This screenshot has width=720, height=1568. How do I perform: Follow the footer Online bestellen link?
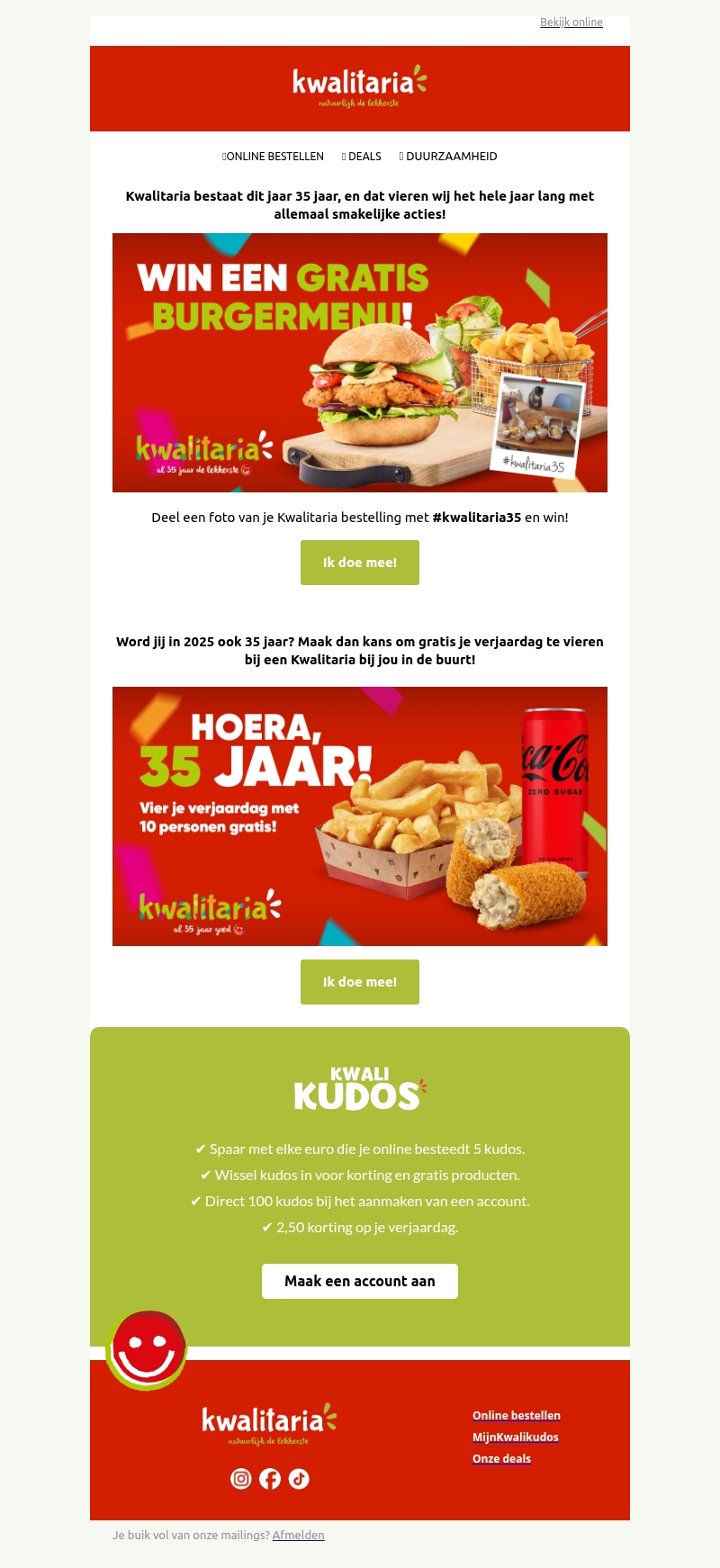[x=517, y=1416]
